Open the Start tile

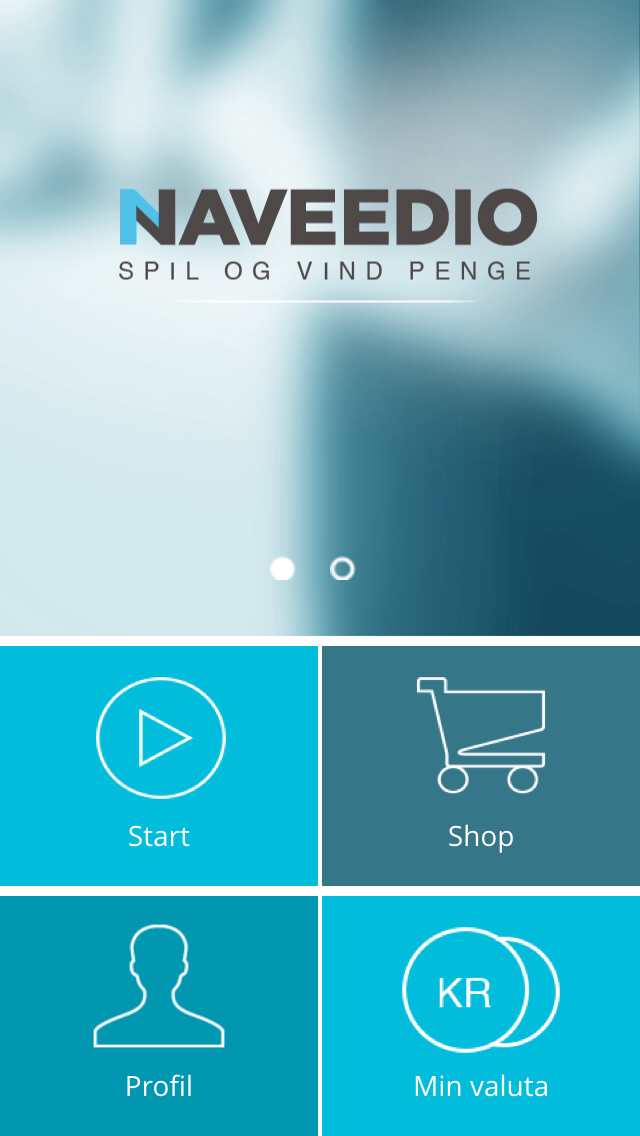pyautogui.click(x=159, y=765)
